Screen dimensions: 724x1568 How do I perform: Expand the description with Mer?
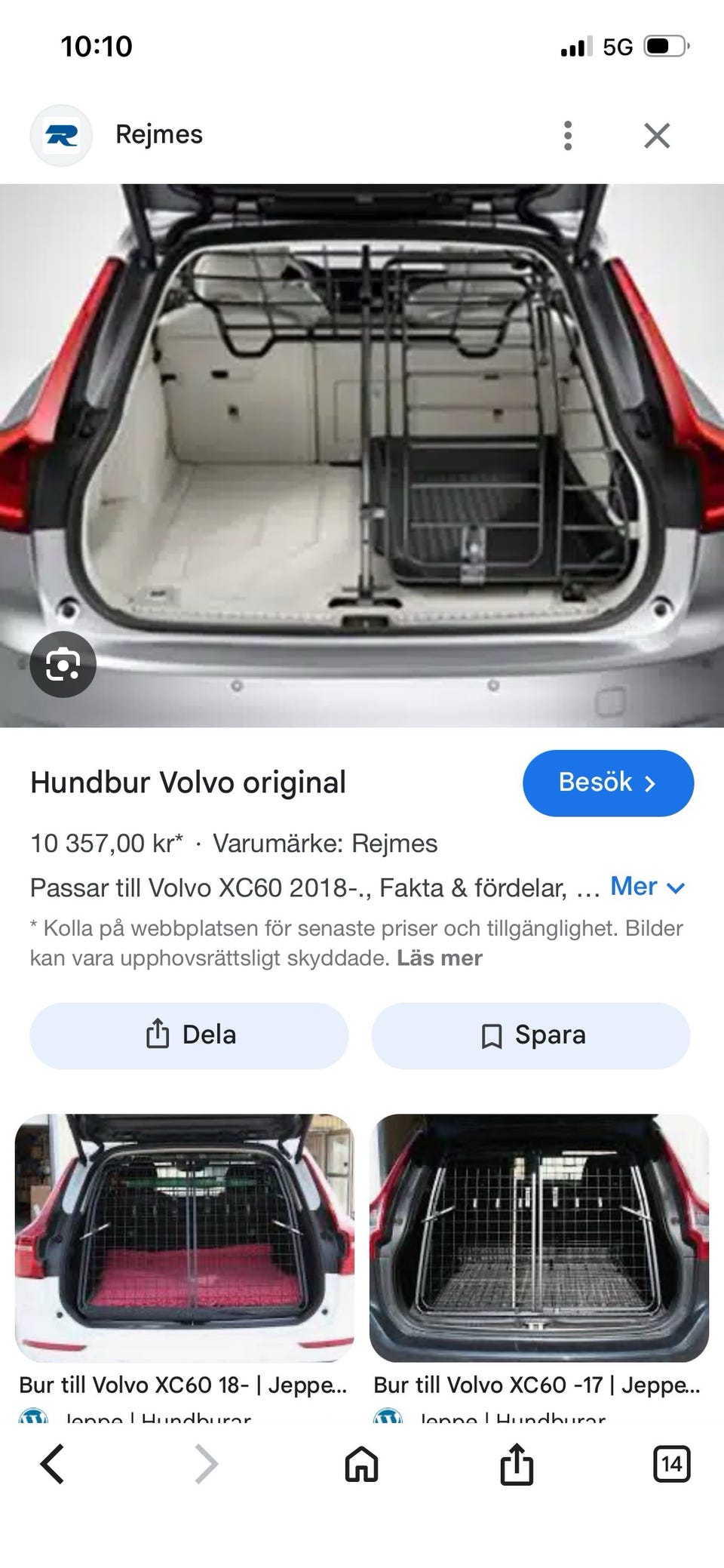tap(647, 887)
